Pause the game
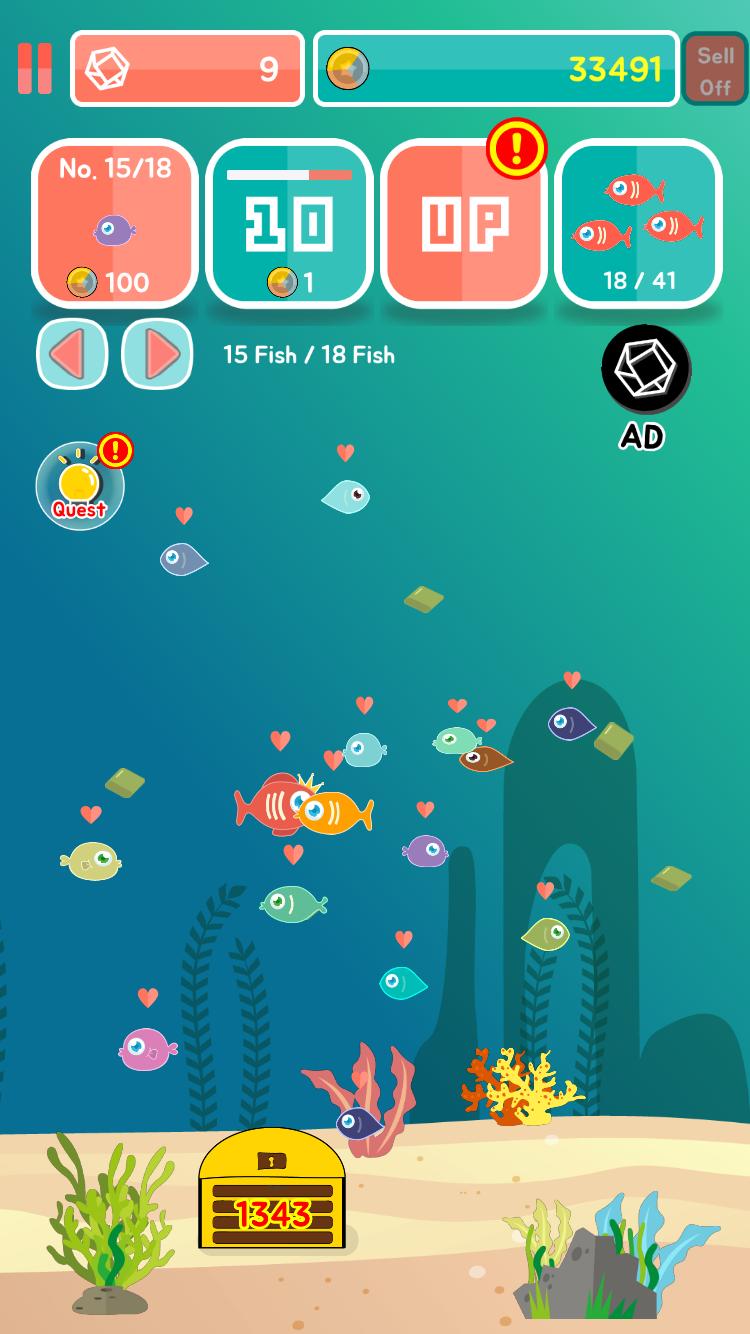The width and height of the screenshot is (750, 1334). pos(34,68)
